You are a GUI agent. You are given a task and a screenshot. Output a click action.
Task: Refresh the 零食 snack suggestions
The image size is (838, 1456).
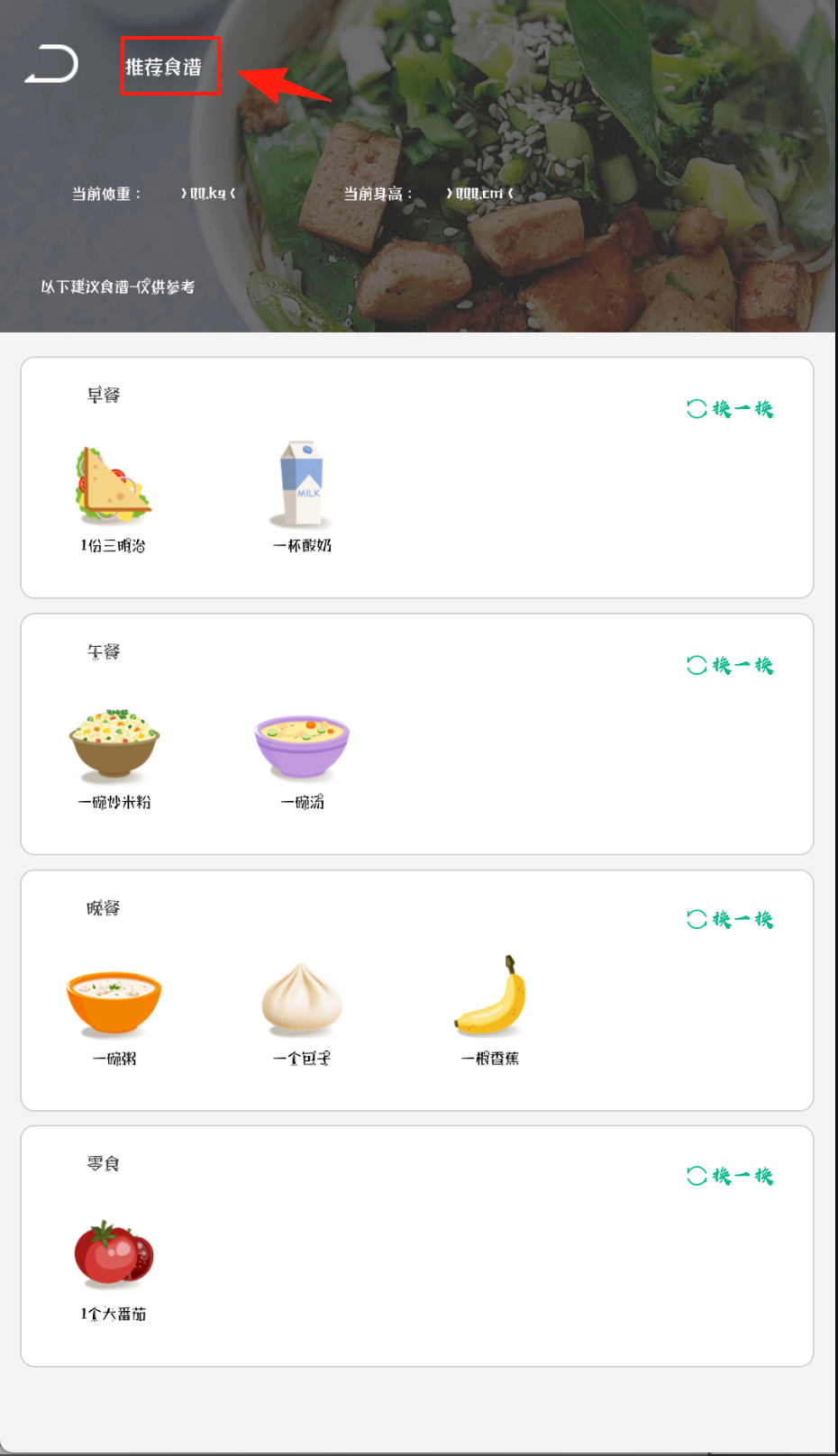click(730, 1176)
